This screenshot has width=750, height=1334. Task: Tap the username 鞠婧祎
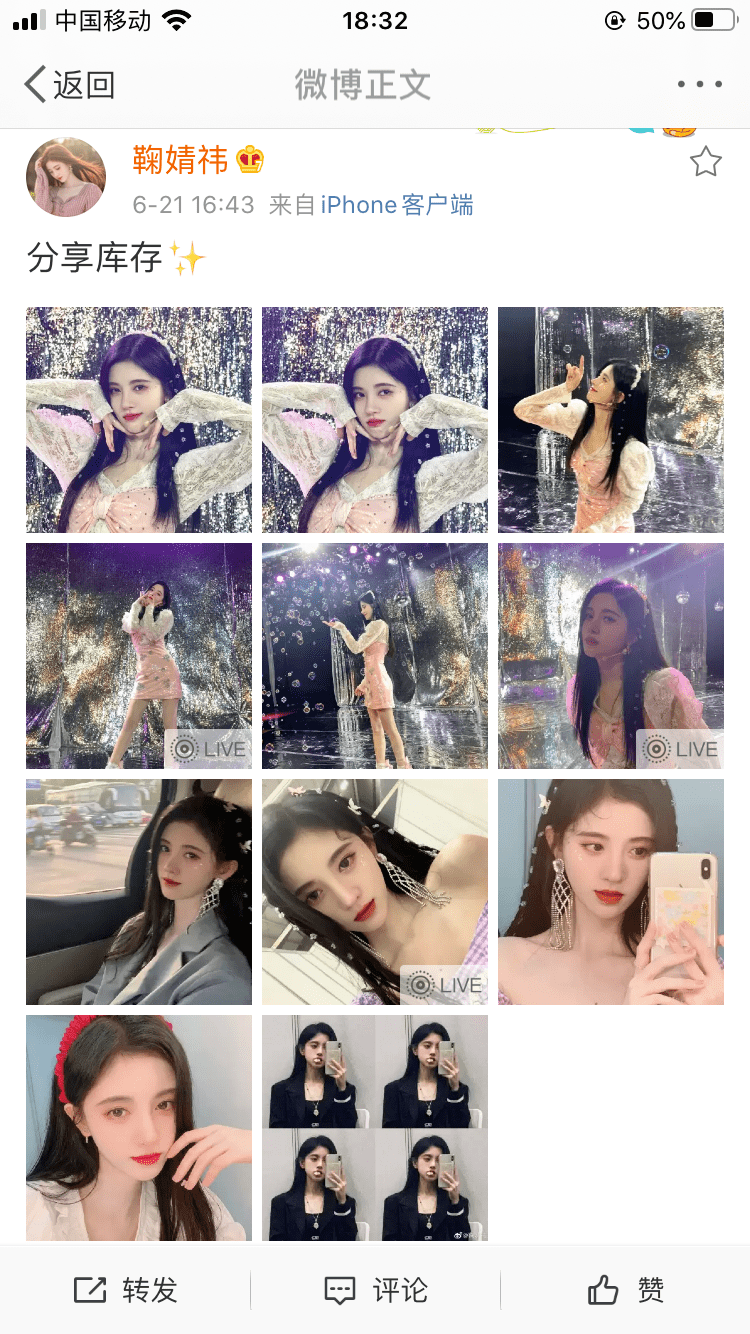coord(180,160)
